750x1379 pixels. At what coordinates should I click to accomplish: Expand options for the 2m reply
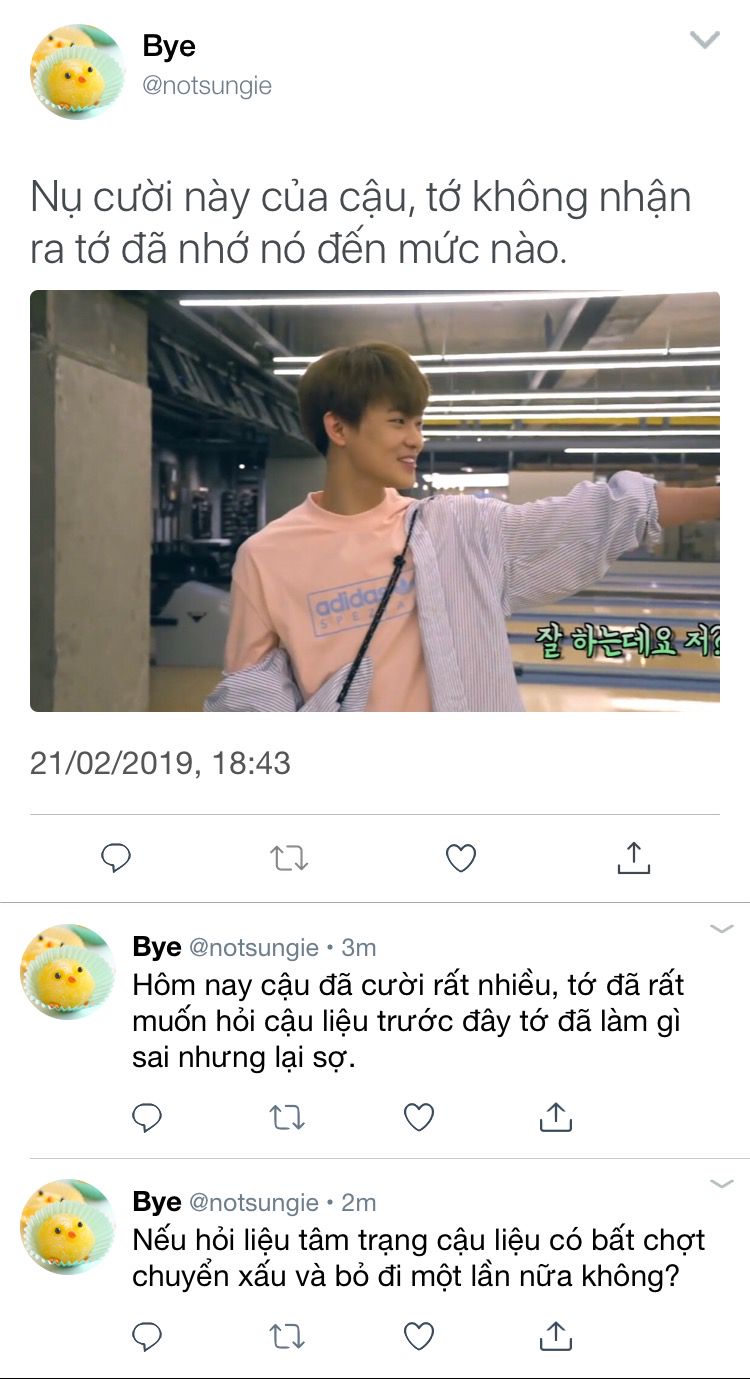pos(721,1185)
